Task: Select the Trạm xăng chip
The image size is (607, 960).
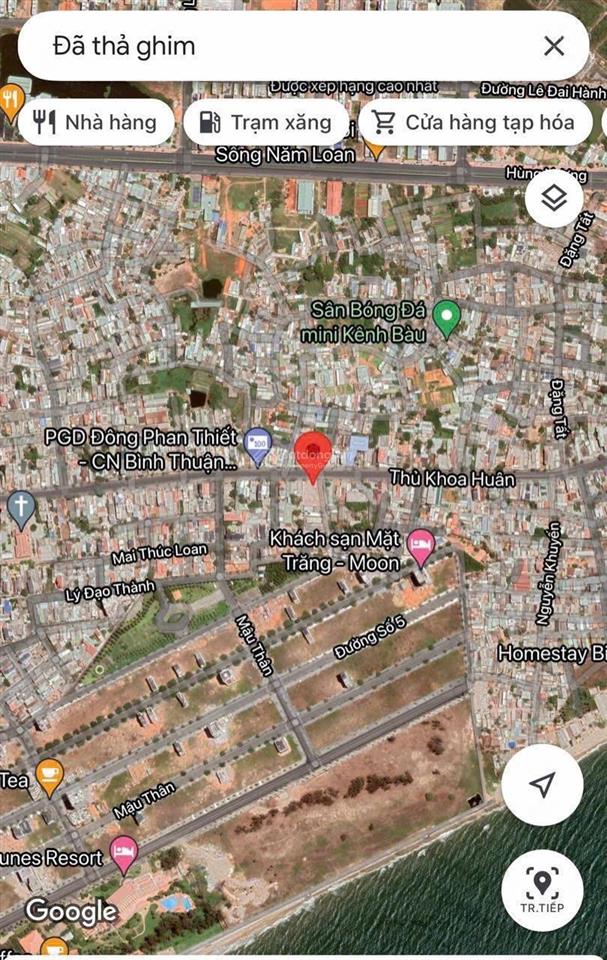Action: pos(266,123)
